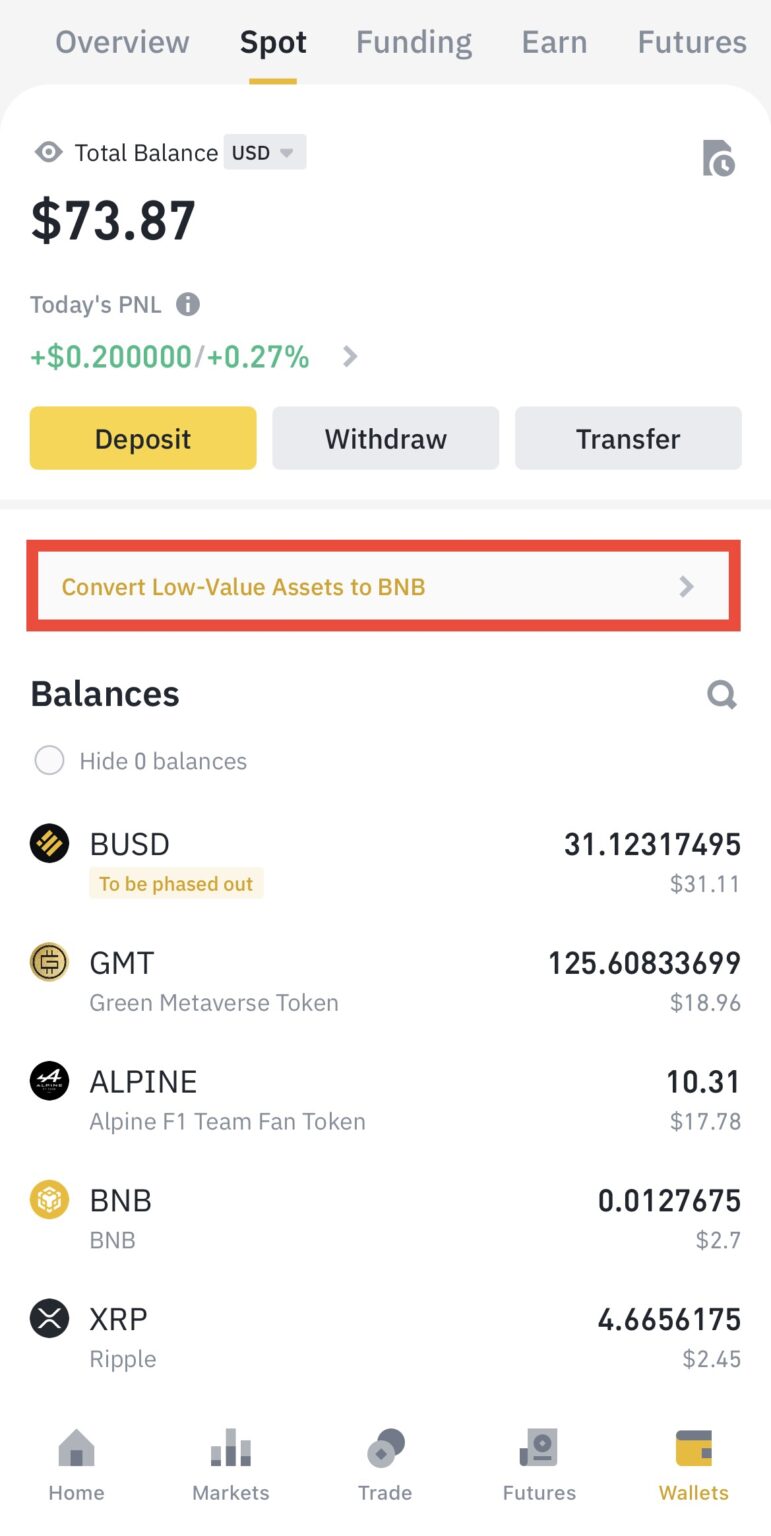Click the info icon beside Today's PNL

pyautogui.click(x=186, y=304)
